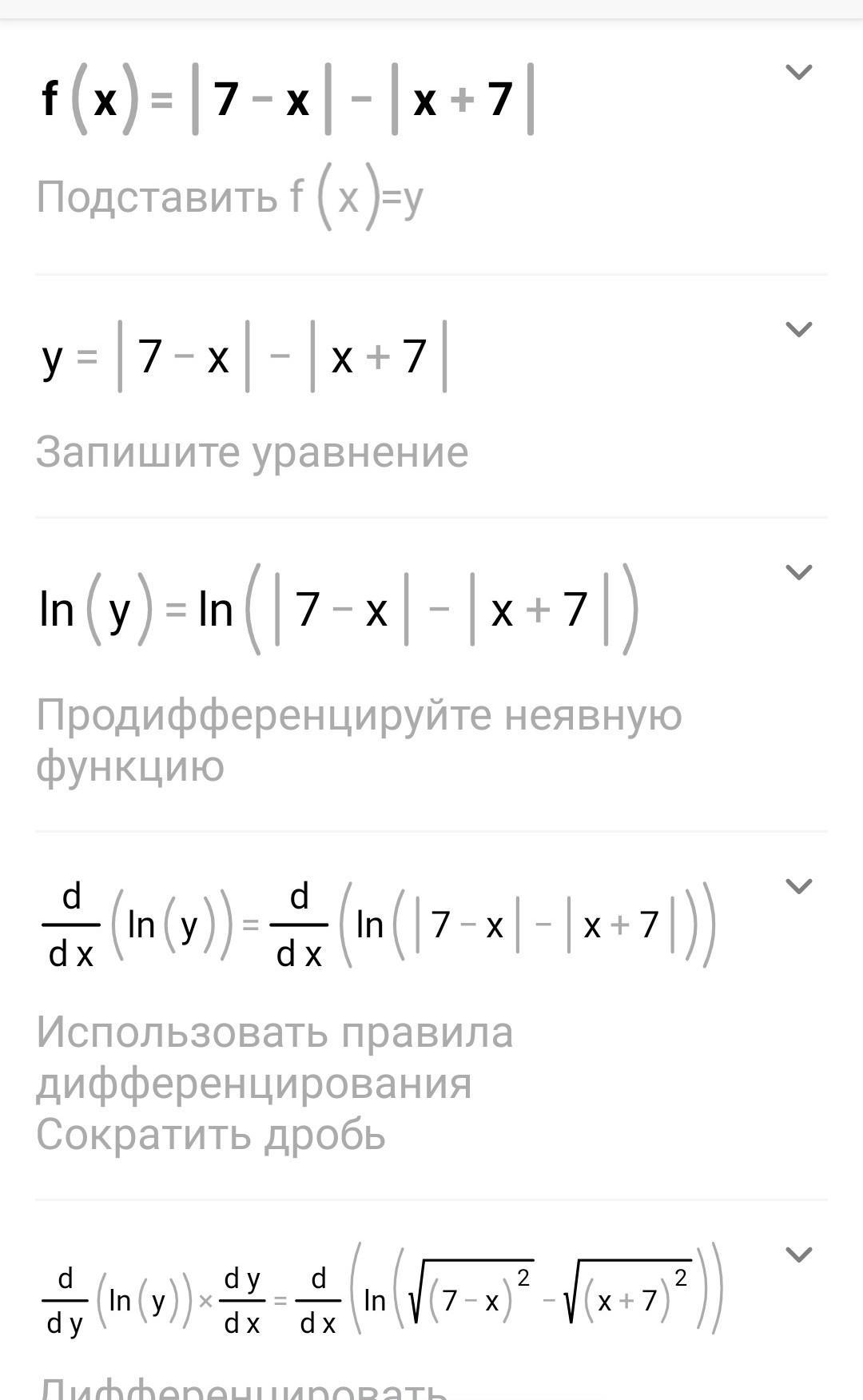The height and width of the screenshot is (1400, 863).
Task: Expand the step with square roots
Action: click(x=799, y=1255)
